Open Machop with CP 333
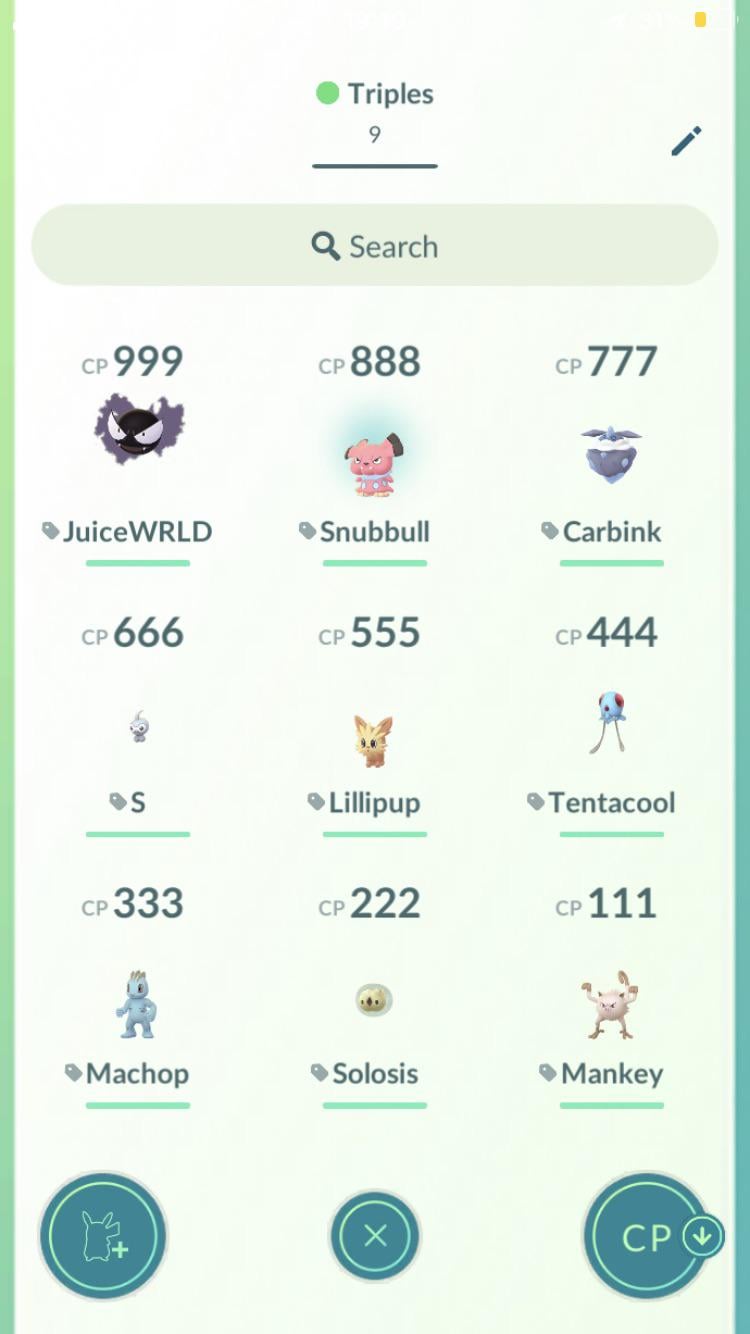The width and height of the screenshot is (750, 1334). tap(138, 1004)
